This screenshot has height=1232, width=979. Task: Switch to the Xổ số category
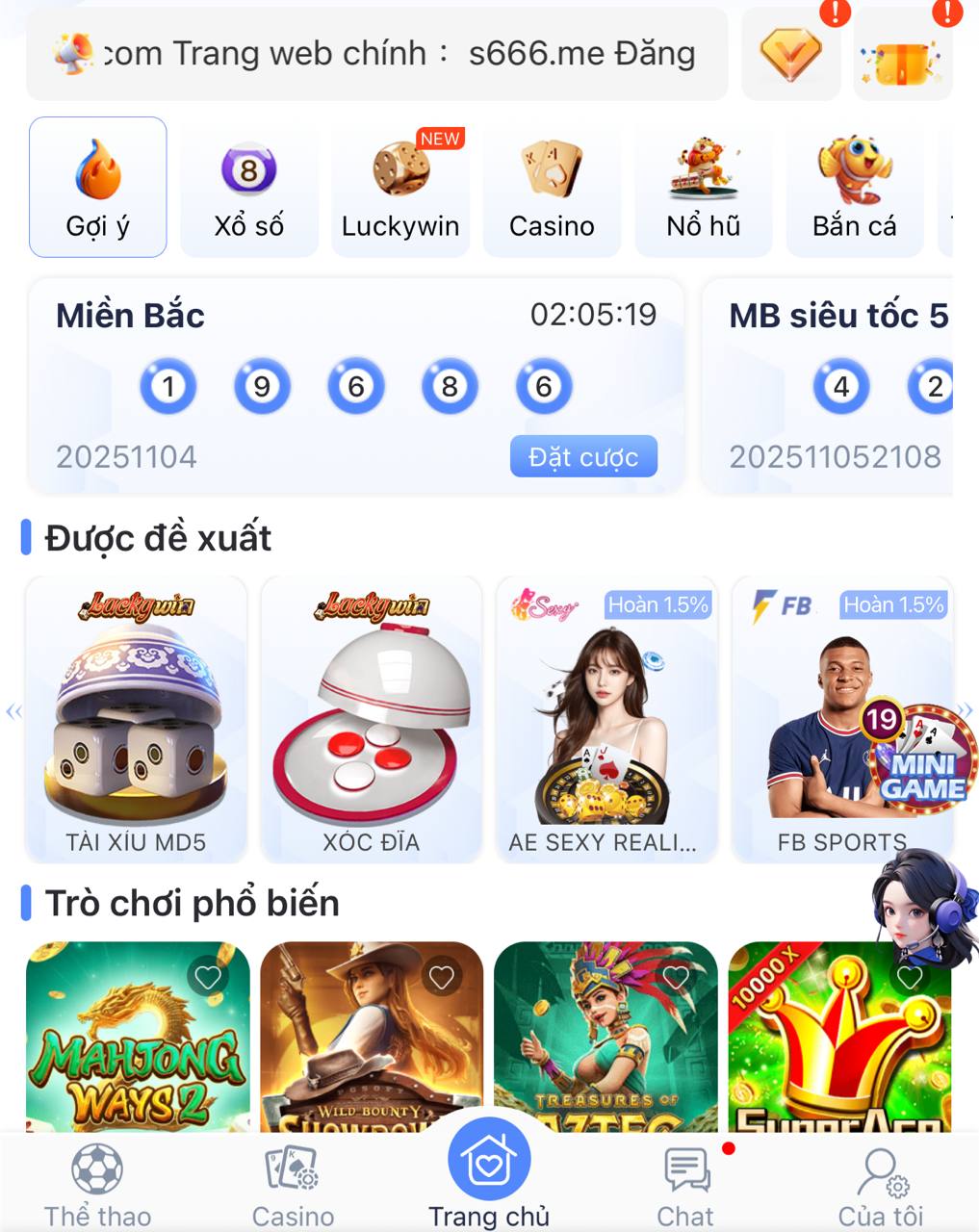point(248,187)
